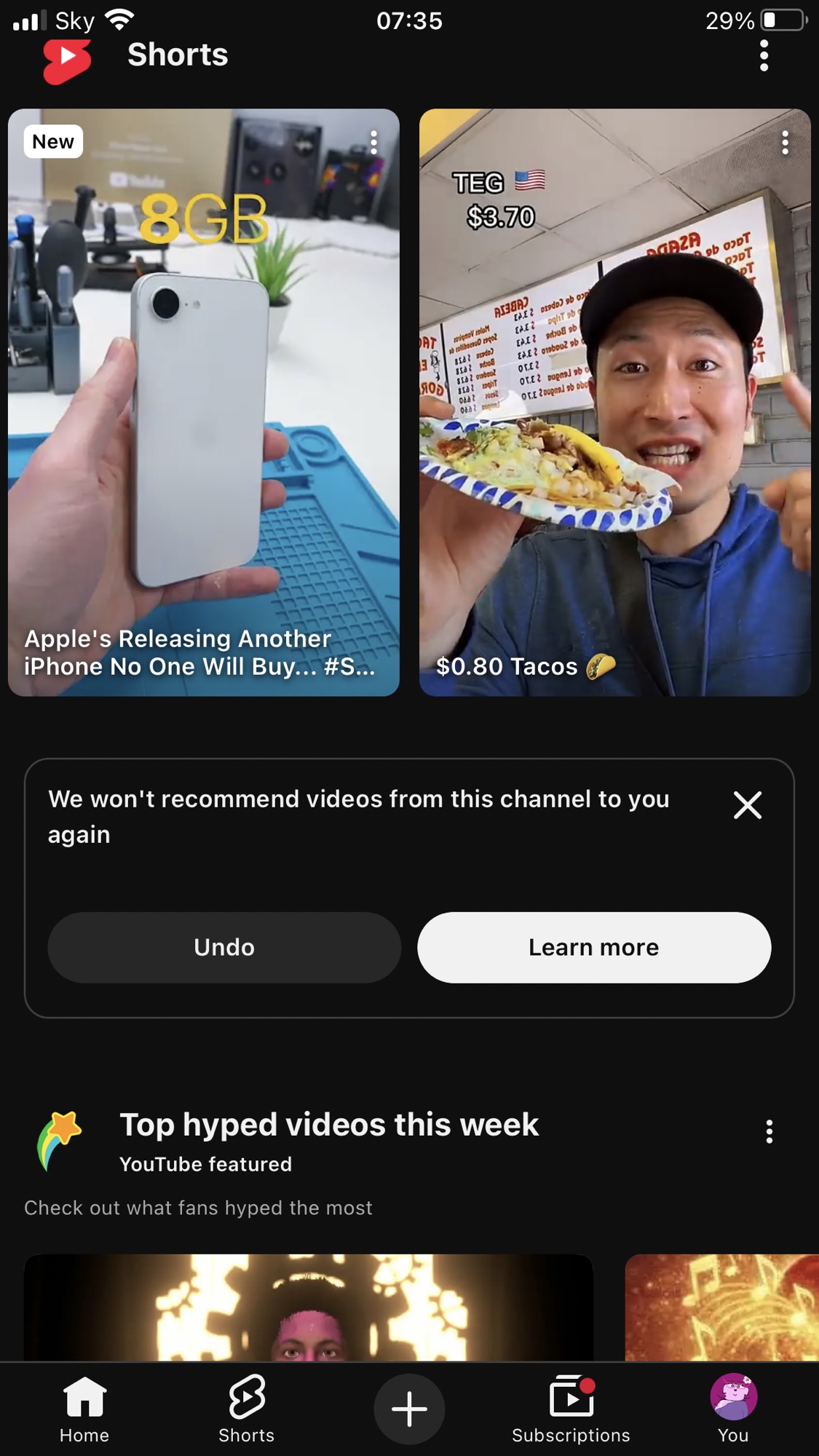The height and width of the screenshot is (1456, 819).
Task: Play the Apple iPhone 8GB short
Action: pyautogui.click(x=203, y=402)
